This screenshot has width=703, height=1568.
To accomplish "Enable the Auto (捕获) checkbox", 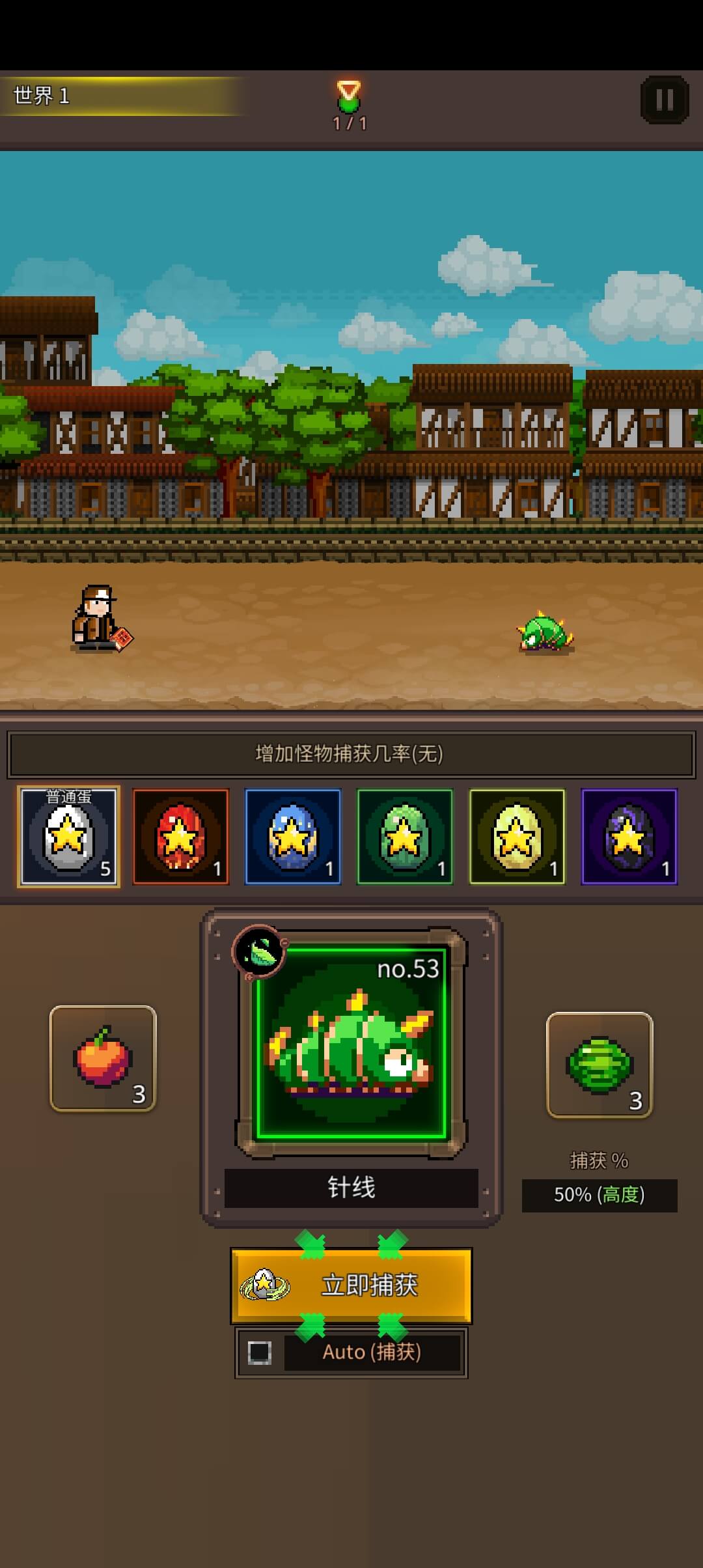I will click(x=260, y=1352).
